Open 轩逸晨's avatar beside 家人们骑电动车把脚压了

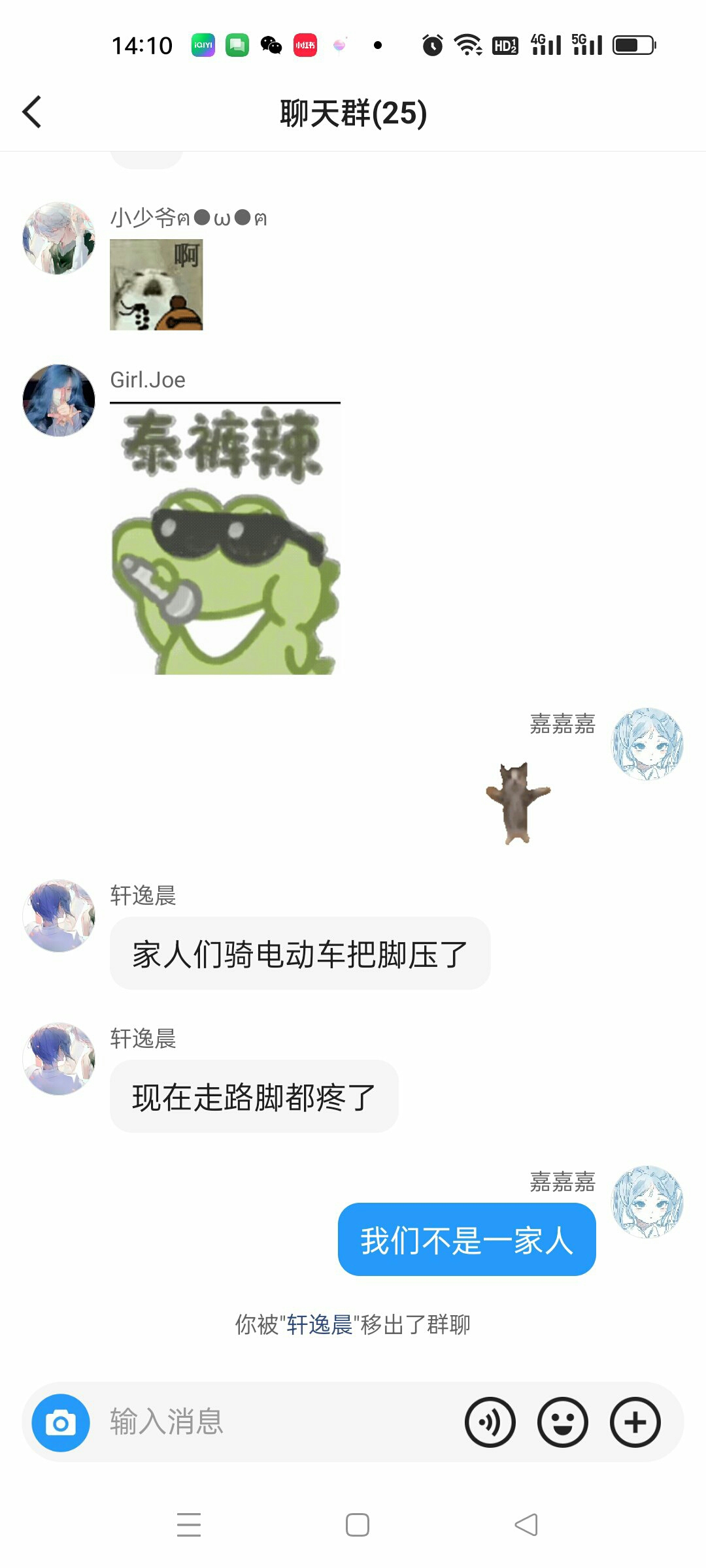(x=59, y=915)
